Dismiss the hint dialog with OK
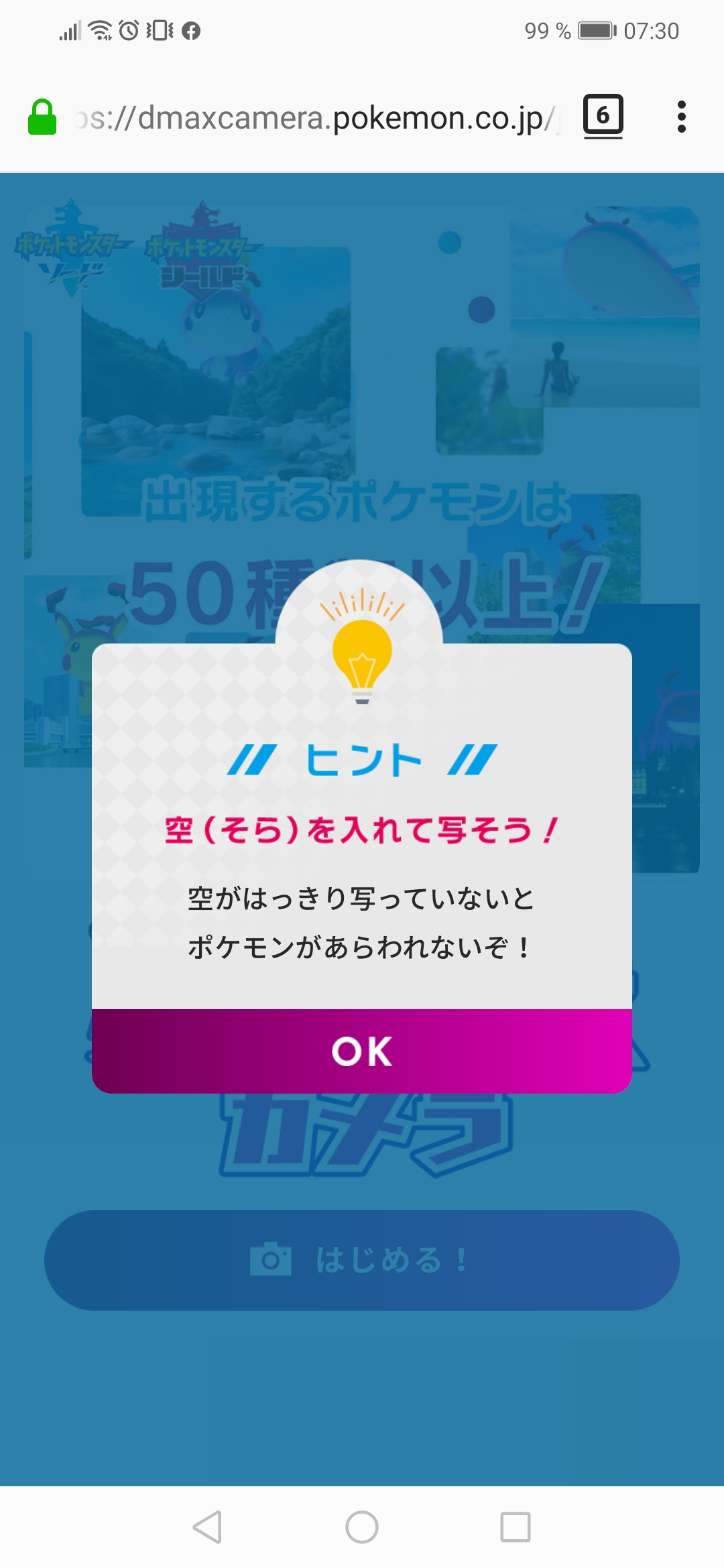724x1568 pixels. (x=362, y=1051)
